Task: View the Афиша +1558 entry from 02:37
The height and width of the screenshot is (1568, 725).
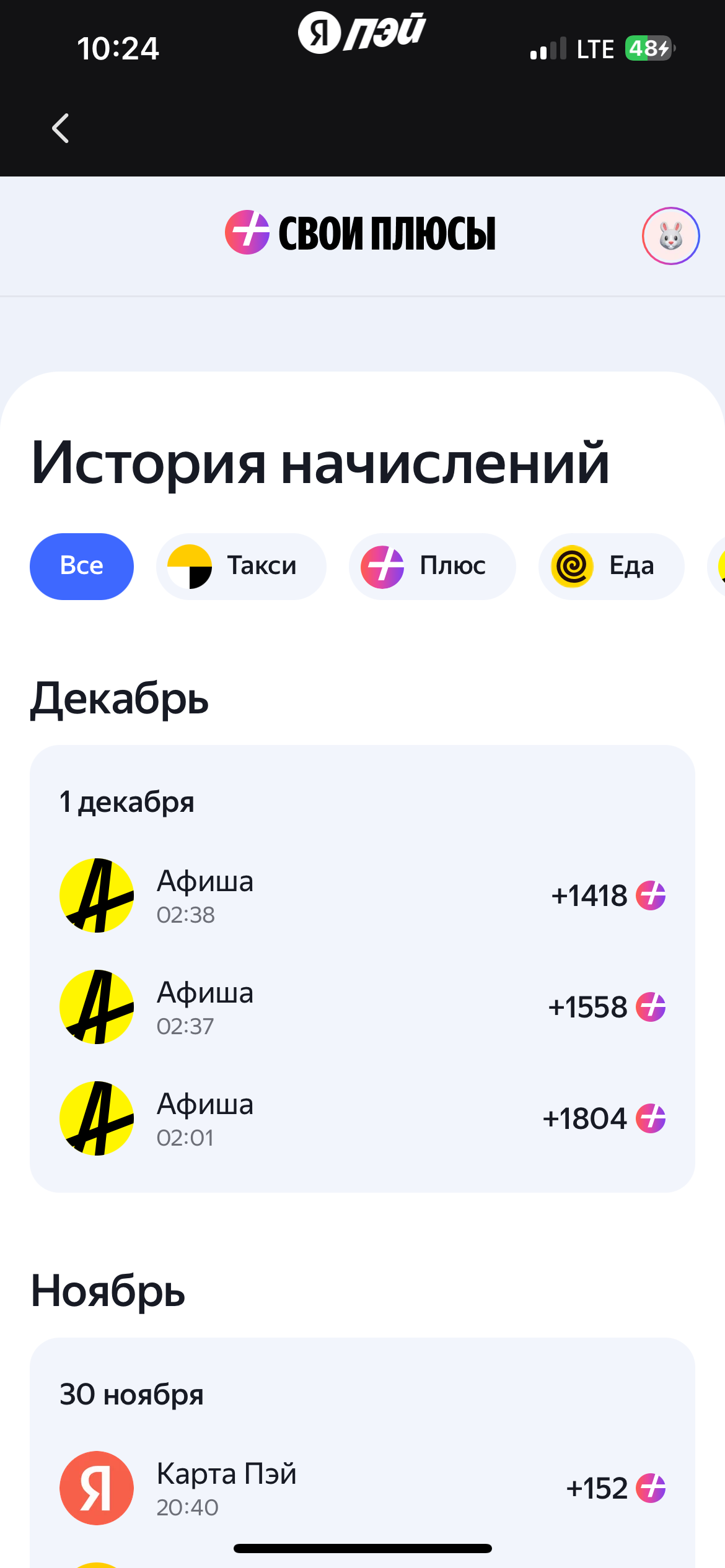Action: 362,1007
